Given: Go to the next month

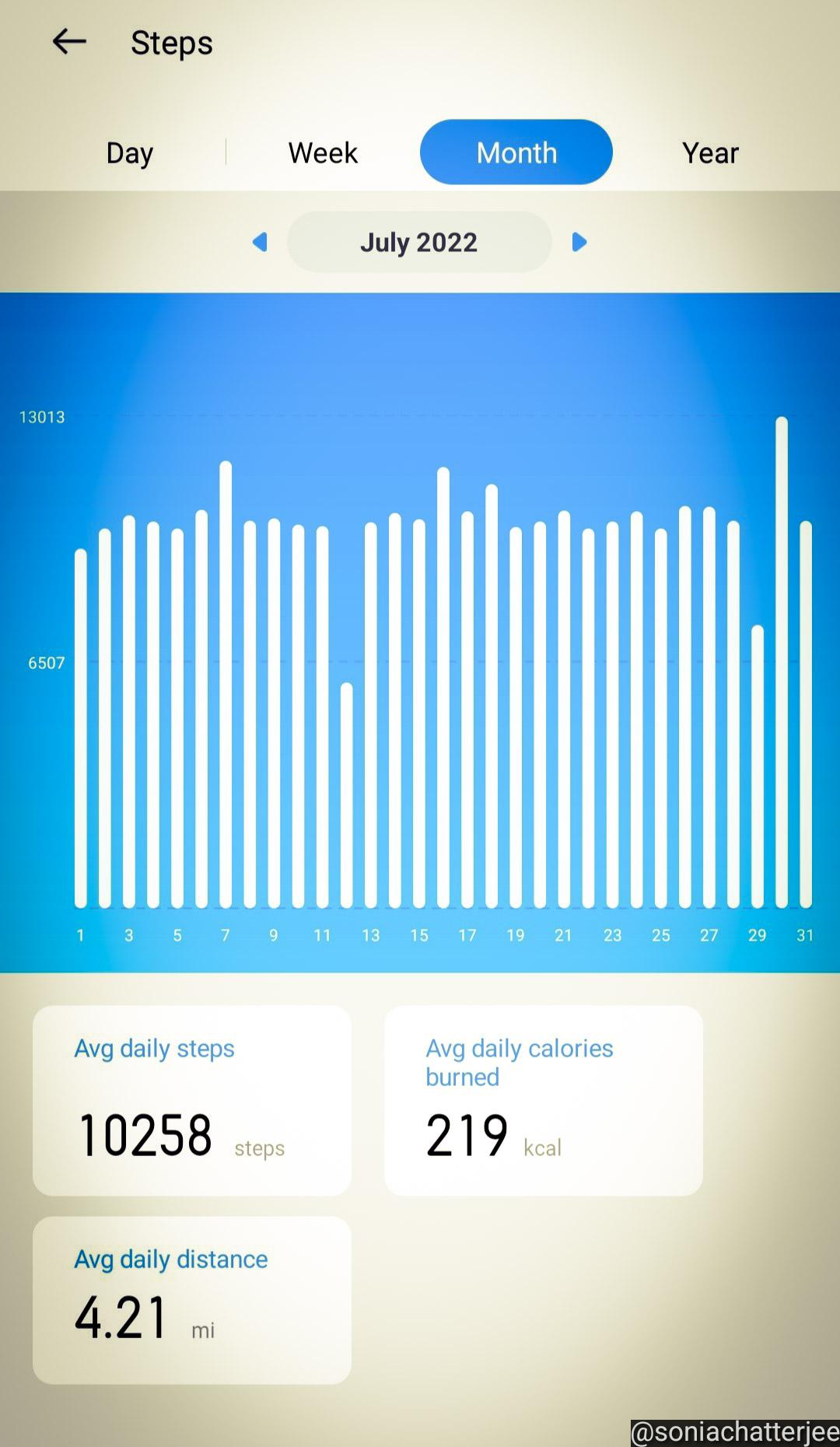Looking at the screenshot, I should [579, 243].
